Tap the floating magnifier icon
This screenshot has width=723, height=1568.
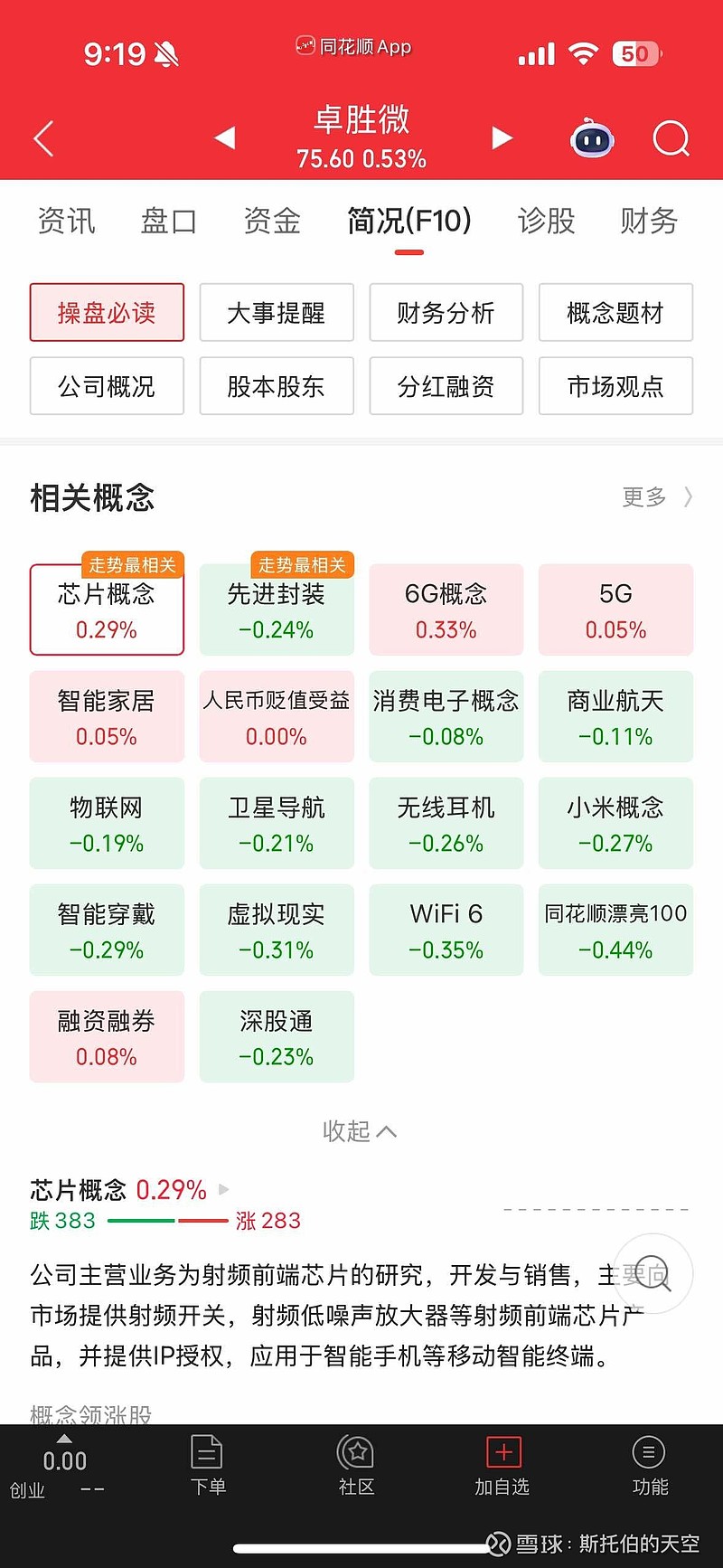pyautogui.click(x=653, y=1274)
